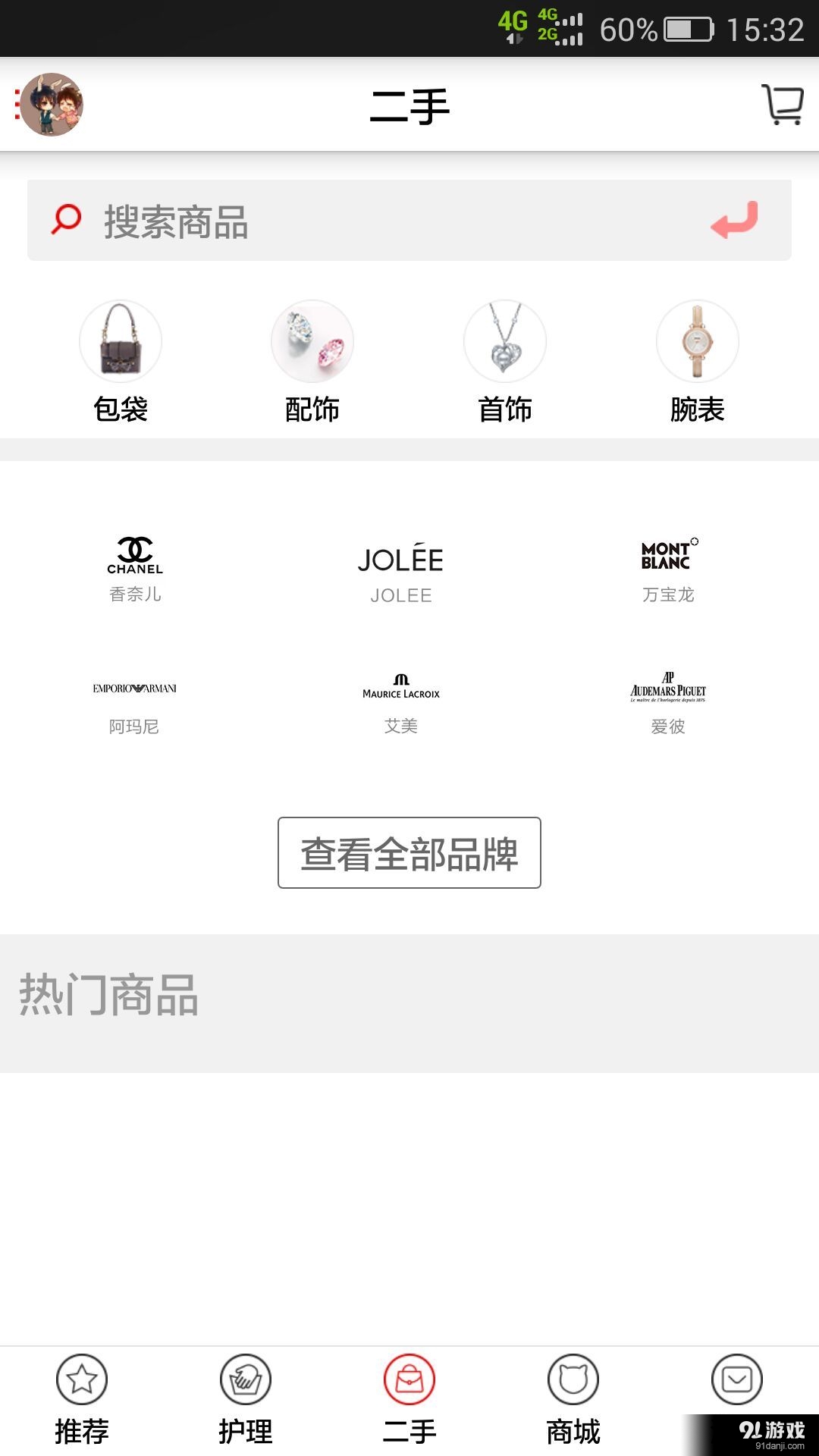The width and height of the screenshot is (819, 1456).
Task: Tap the 搜索商品 search input field
Action: tap(303, 219)
